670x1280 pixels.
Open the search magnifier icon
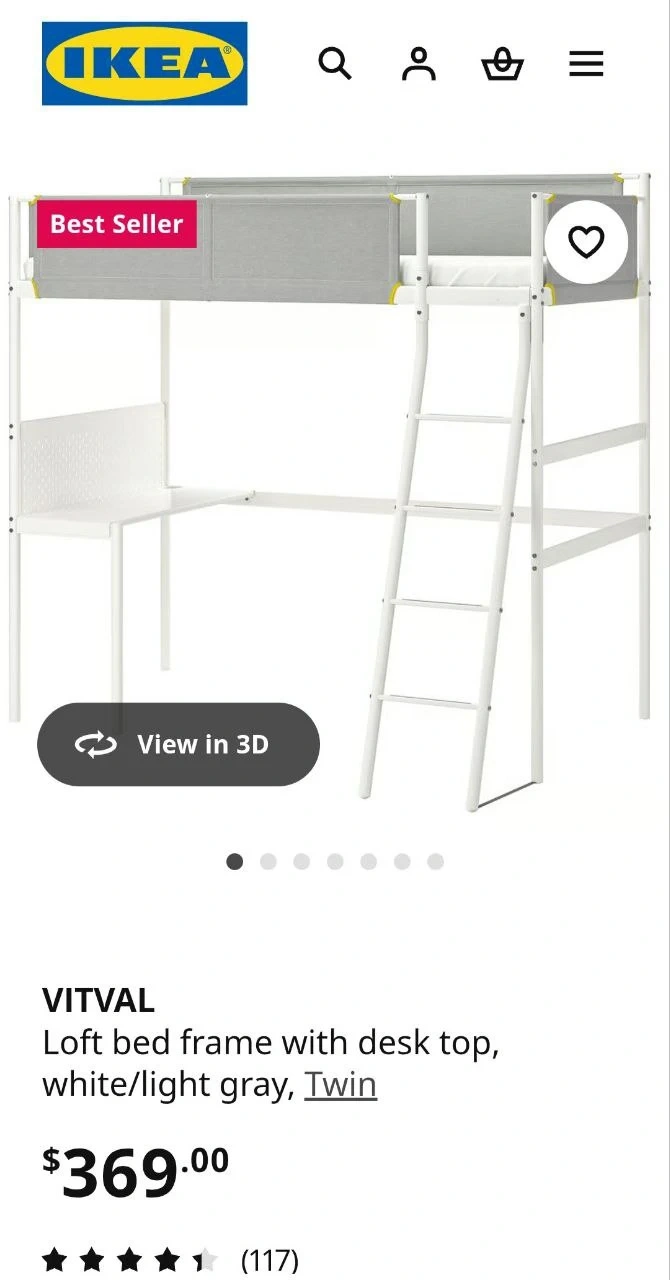(335, 64)
